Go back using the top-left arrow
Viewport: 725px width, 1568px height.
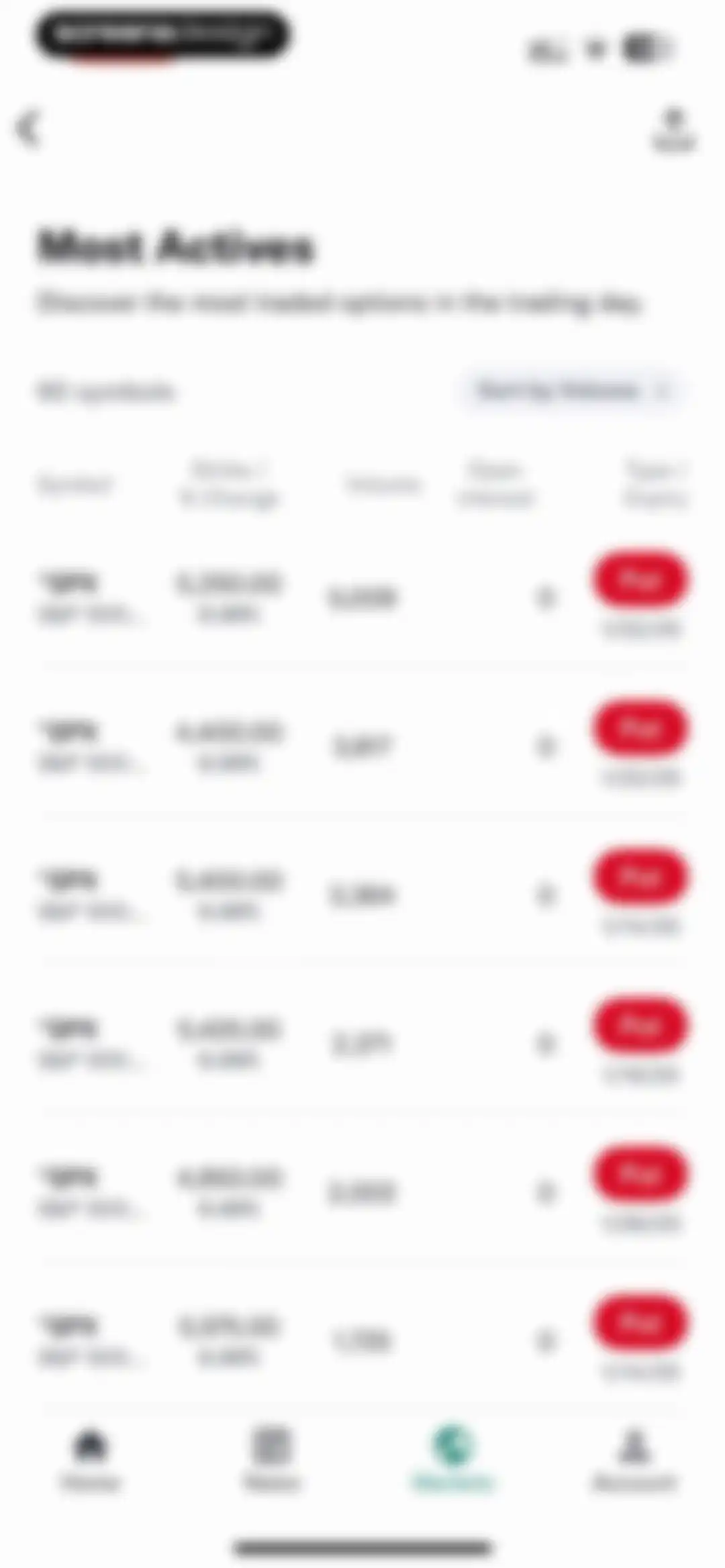28,128
